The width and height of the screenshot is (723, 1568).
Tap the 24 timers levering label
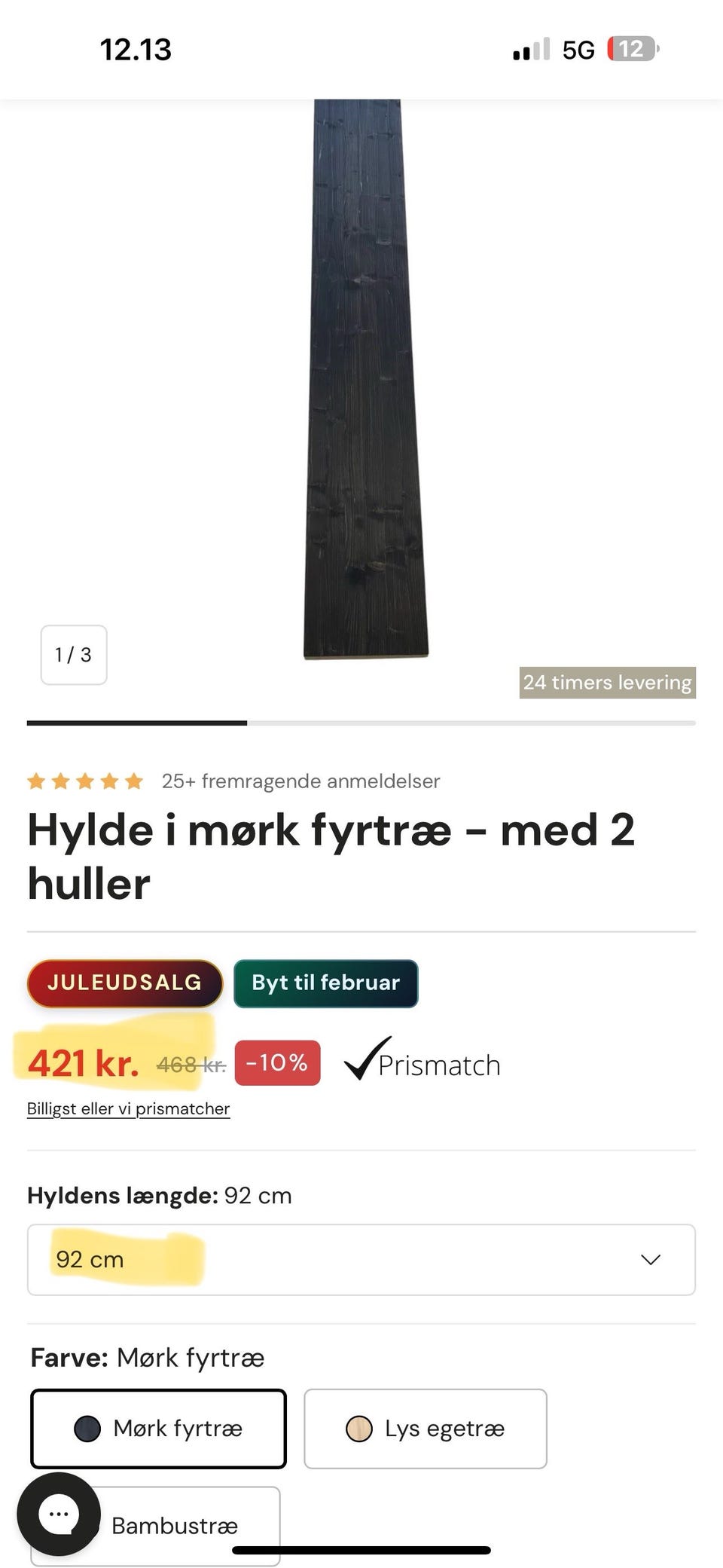click(607, 683)
